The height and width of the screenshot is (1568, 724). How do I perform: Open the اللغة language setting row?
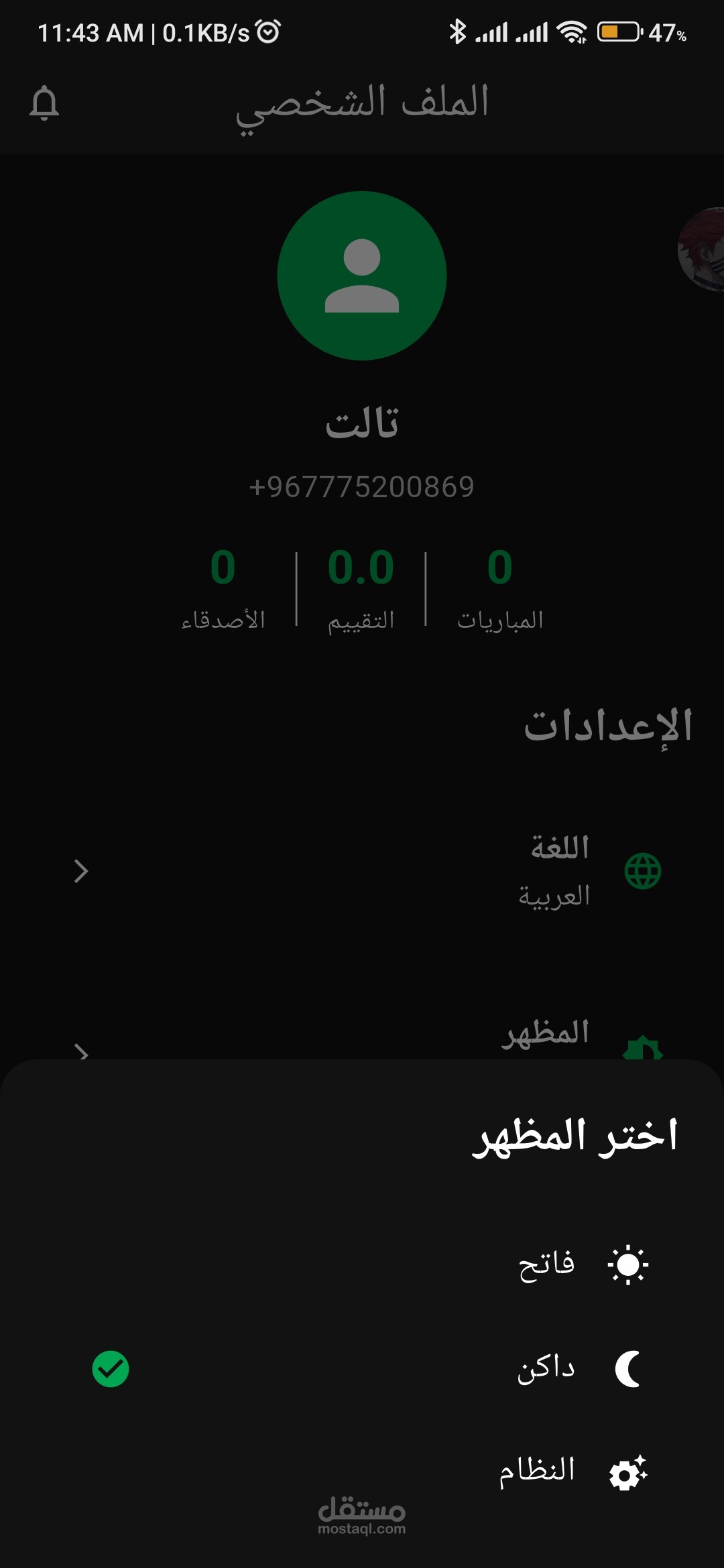coord(362,871)
